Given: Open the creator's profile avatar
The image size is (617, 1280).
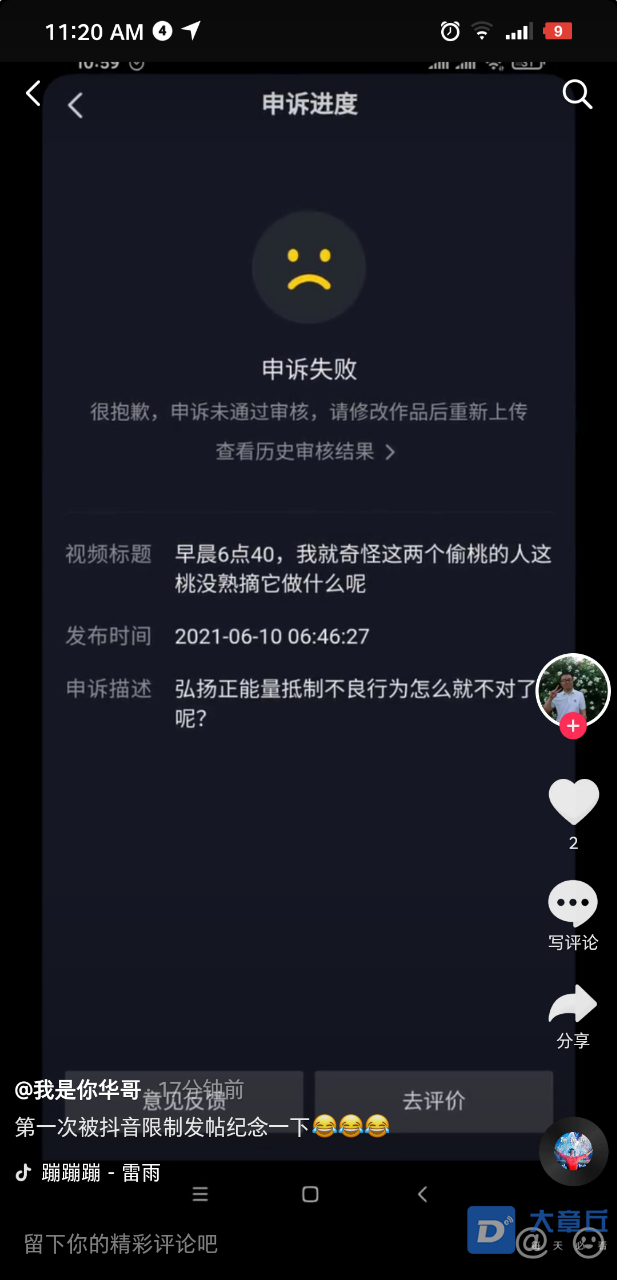Looking at the screenshot, I should tap(573, 689).
